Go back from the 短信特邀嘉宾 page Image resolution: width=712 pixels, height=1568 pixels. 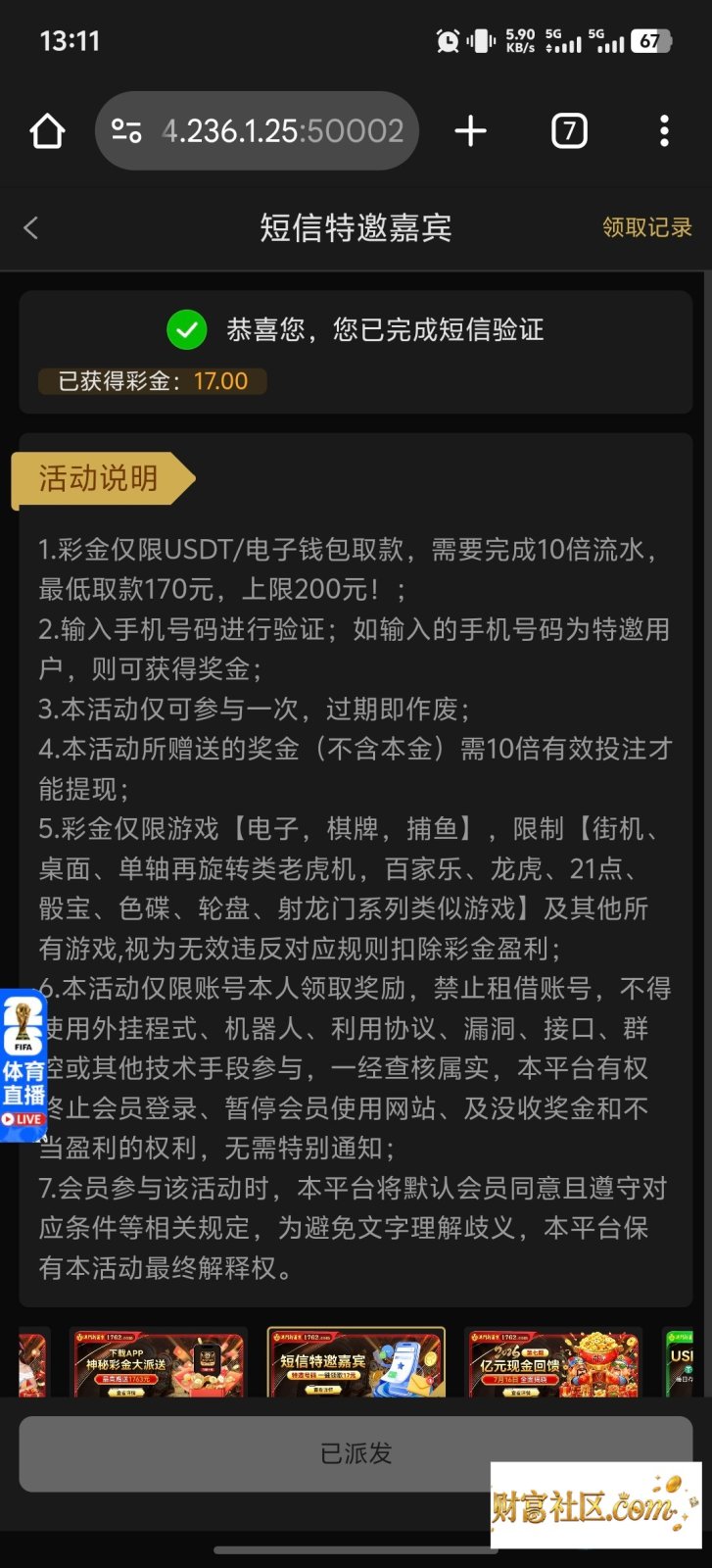(x=30, y=228)
